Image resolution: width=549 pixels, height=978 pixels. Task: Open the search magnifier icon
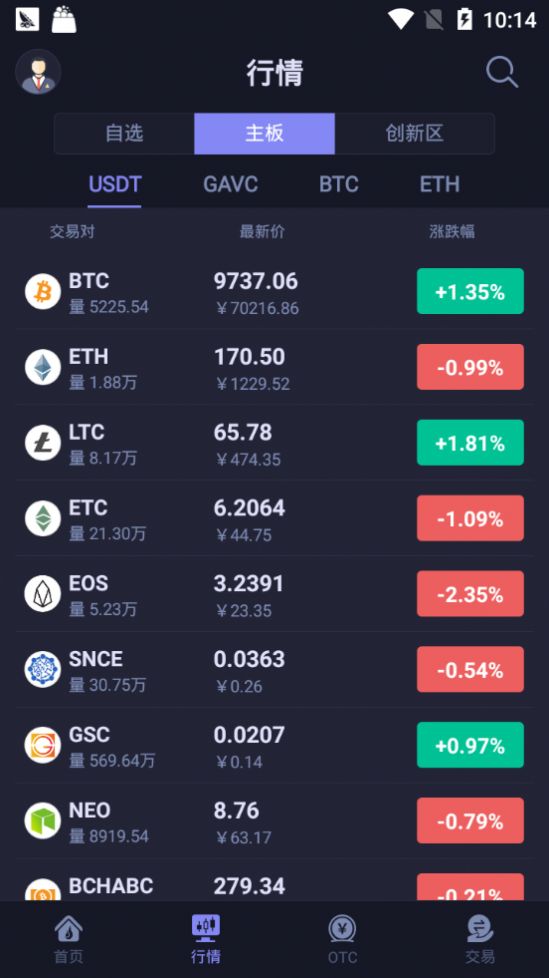[502, 72]
